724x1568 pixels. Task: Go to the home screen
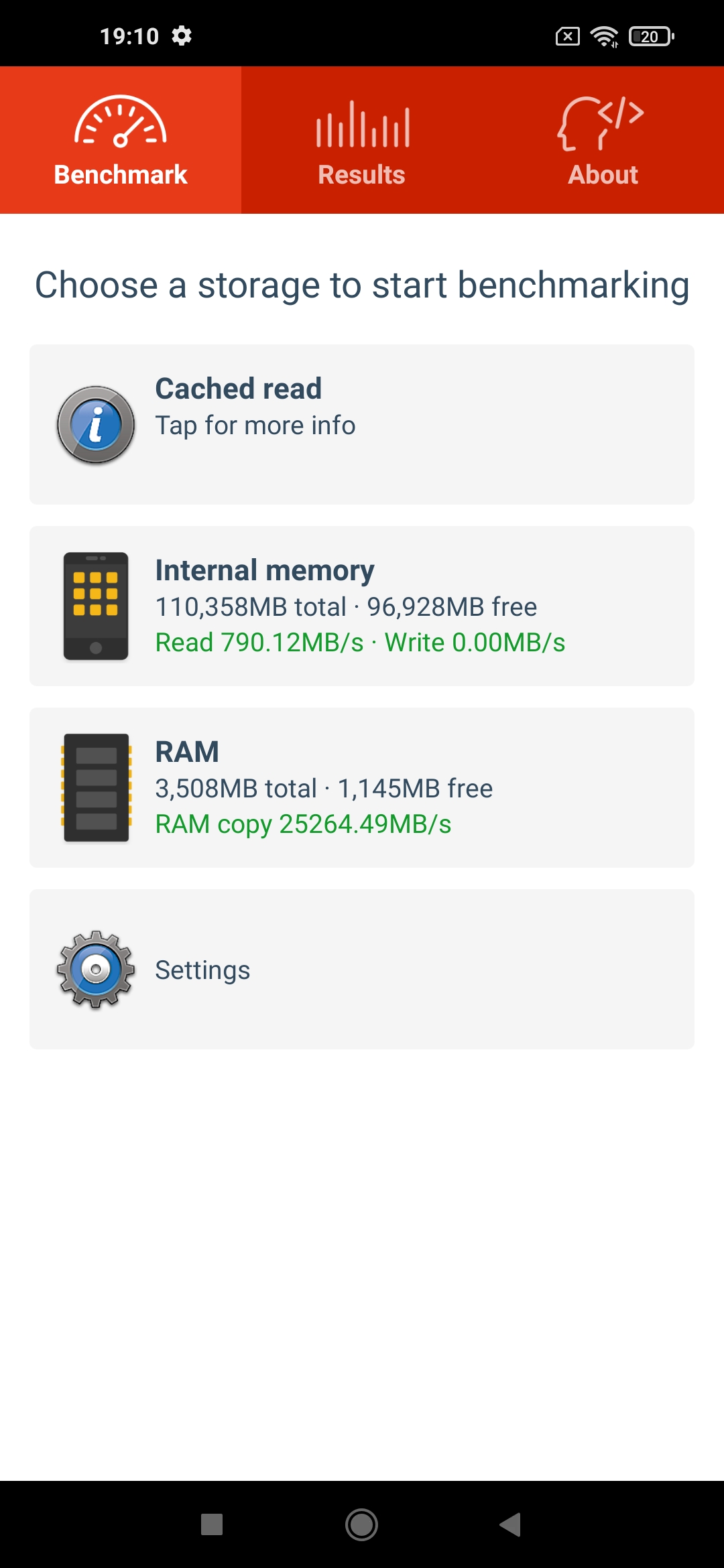point(362,1524)
